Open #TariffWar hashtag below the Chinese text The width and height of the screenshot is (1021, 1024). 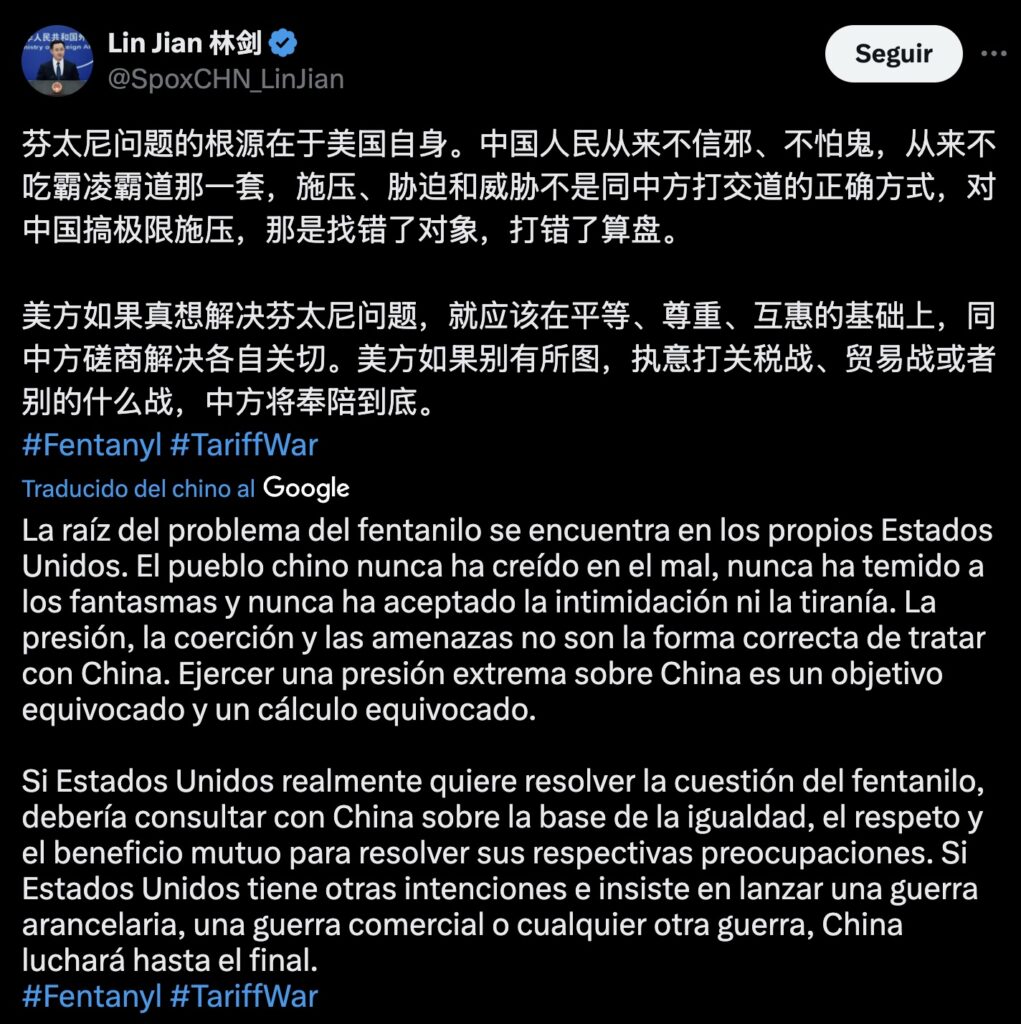coord(243,444)
